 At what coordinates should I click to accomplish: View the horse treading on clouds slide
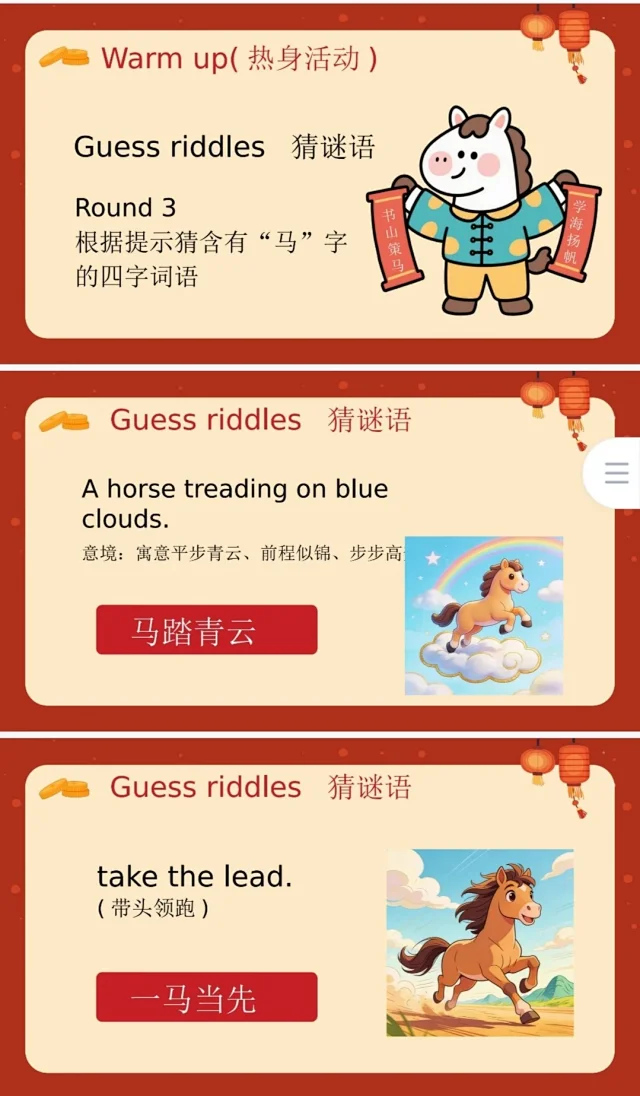320,552
